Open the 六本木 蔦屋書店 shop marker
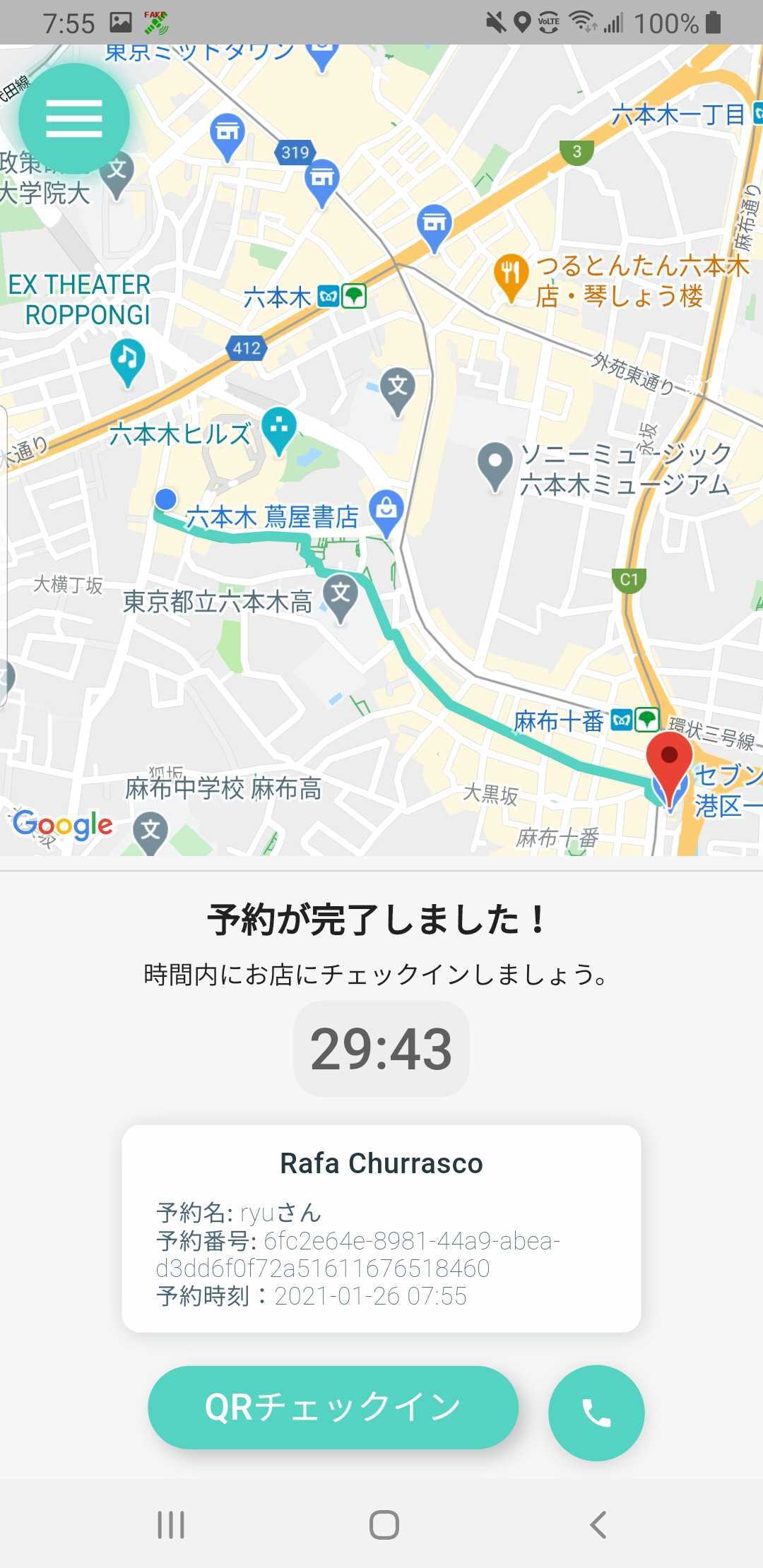763x1568 pixels. (386, 512)
